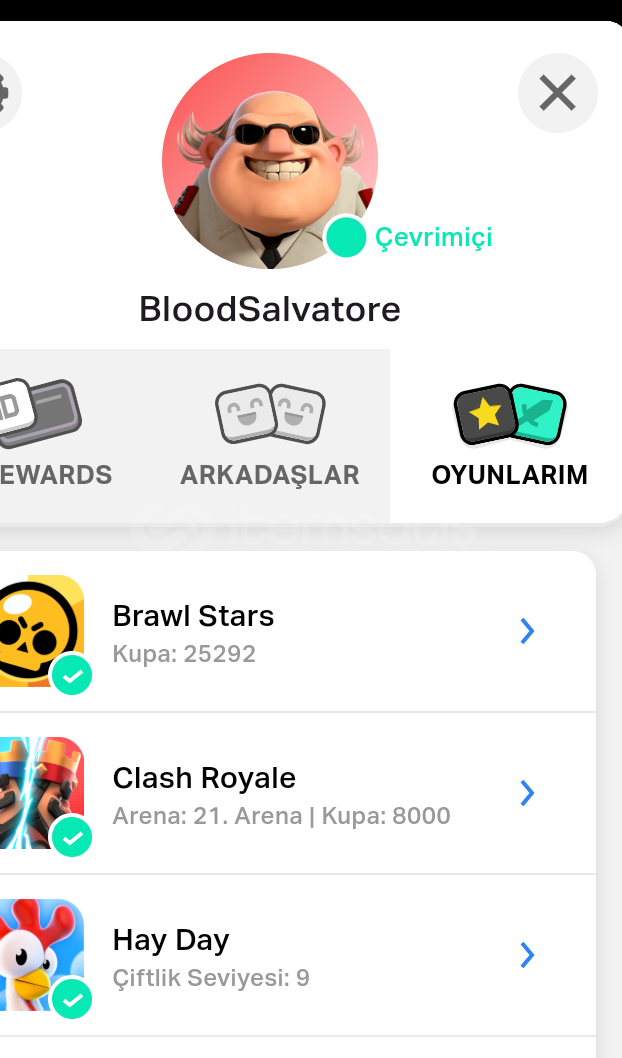622x1058 pixels.
Task: Open the Brawl Stars row
Action: tap(298, 632)
